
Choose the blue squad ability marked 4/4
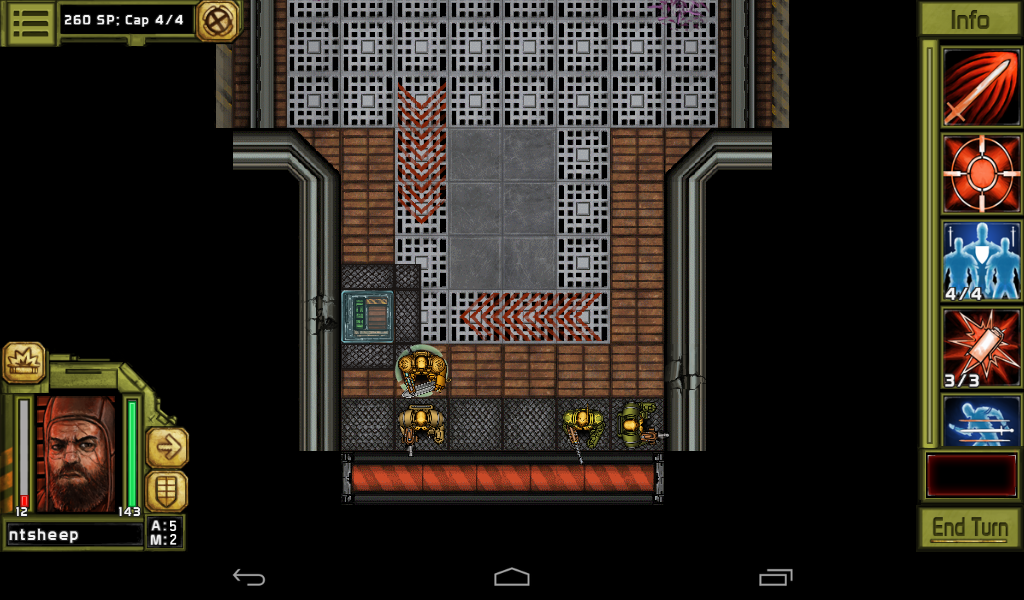click(x=980, y=260)
